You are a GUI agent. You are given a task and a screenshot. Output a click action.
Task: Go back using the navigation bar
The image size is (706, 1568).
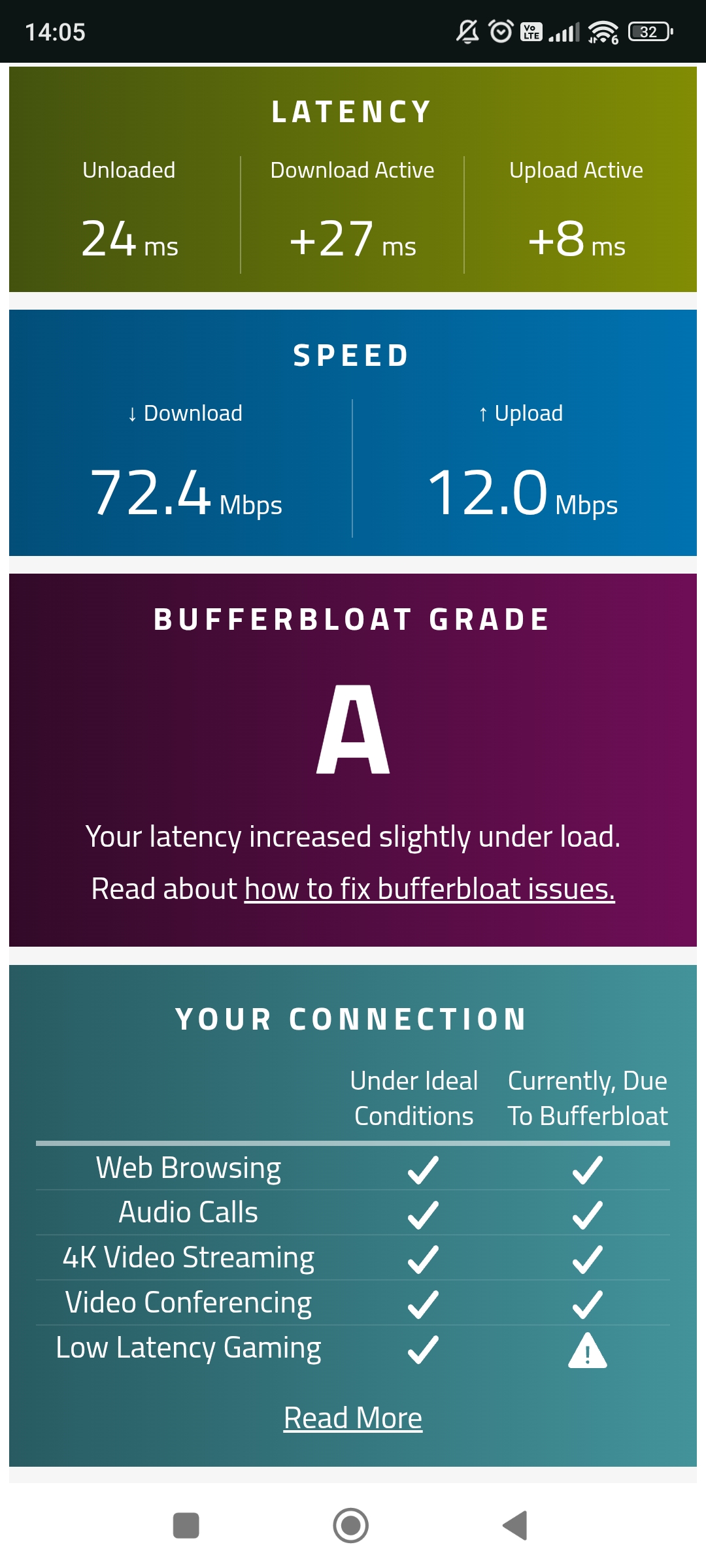tap(515, 1526)
